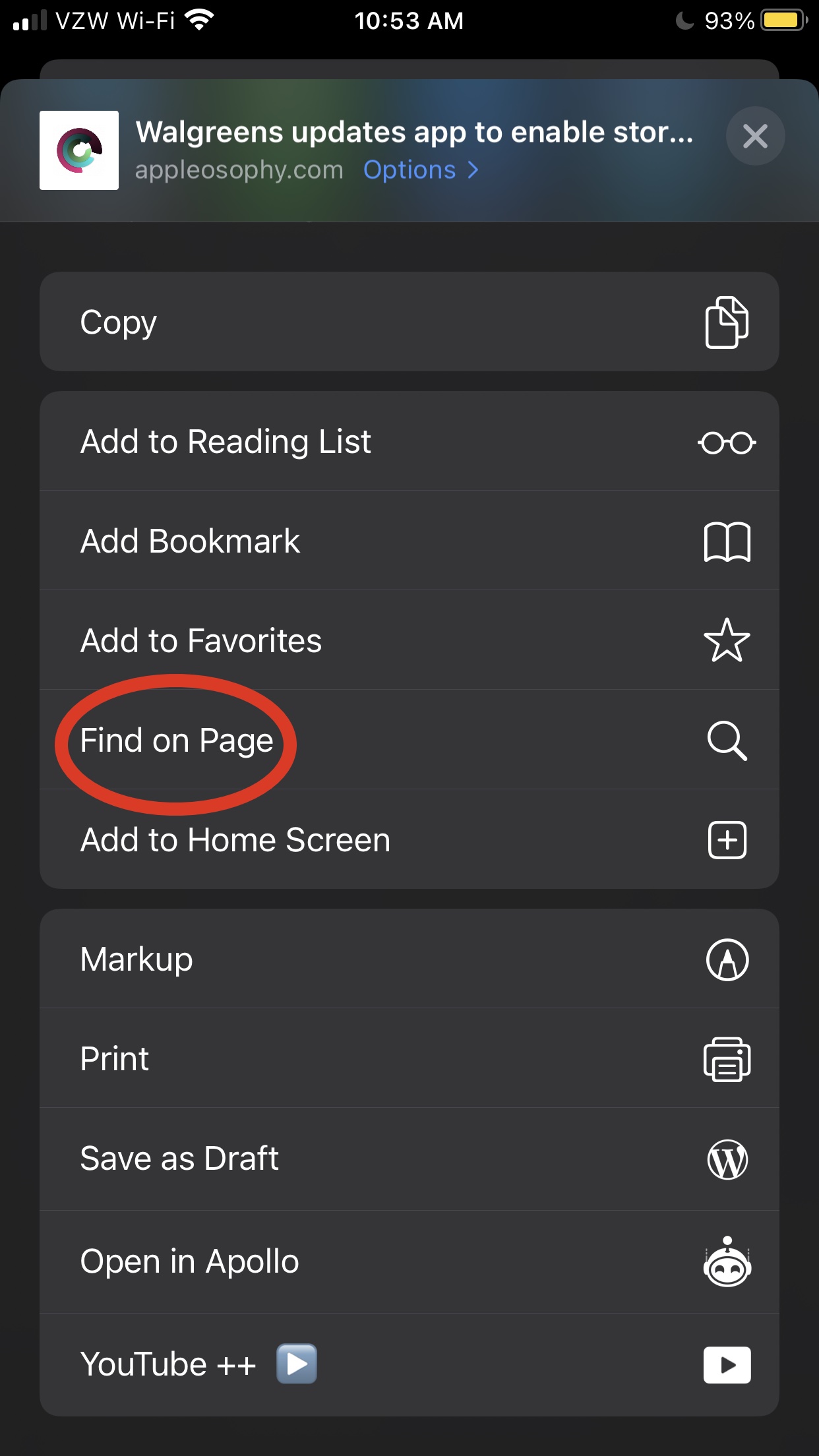Select Add Bookmark
This screenshot has height=1456, width=819.
tap(409, 541)
